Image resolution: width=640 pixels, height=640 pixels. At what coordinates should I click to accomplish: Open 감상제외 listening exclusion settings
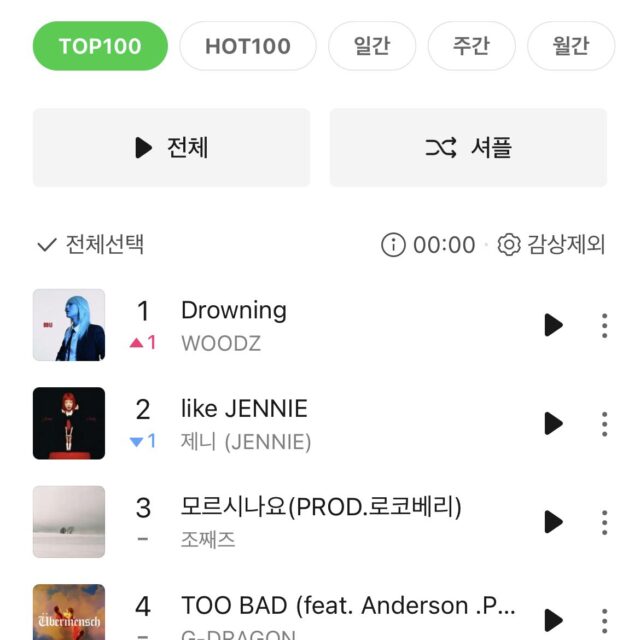click(x=552, y=245)
